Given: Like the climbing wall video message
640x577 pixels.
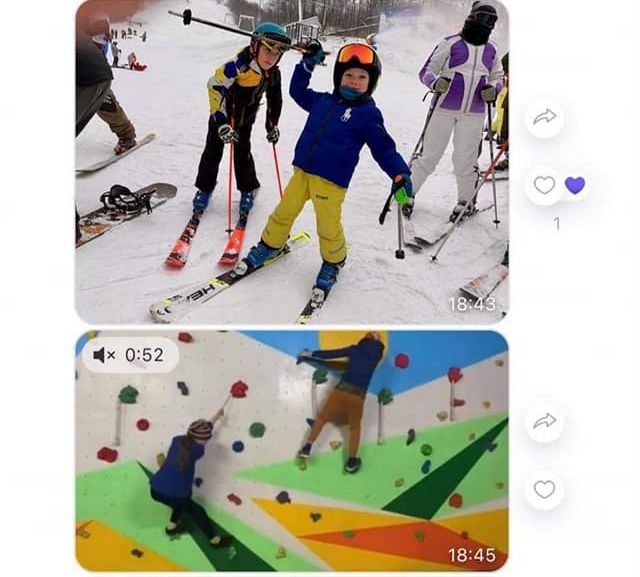Looking at the screenshot, I should tap(544, 489).
